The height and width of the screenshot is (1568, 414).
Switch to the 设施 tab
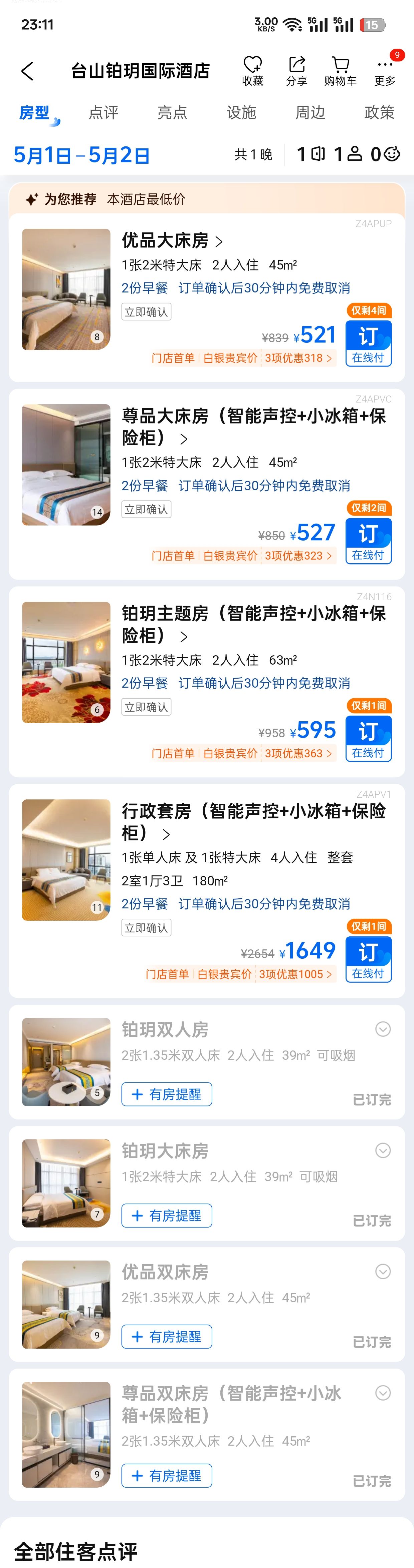[241, 113]
